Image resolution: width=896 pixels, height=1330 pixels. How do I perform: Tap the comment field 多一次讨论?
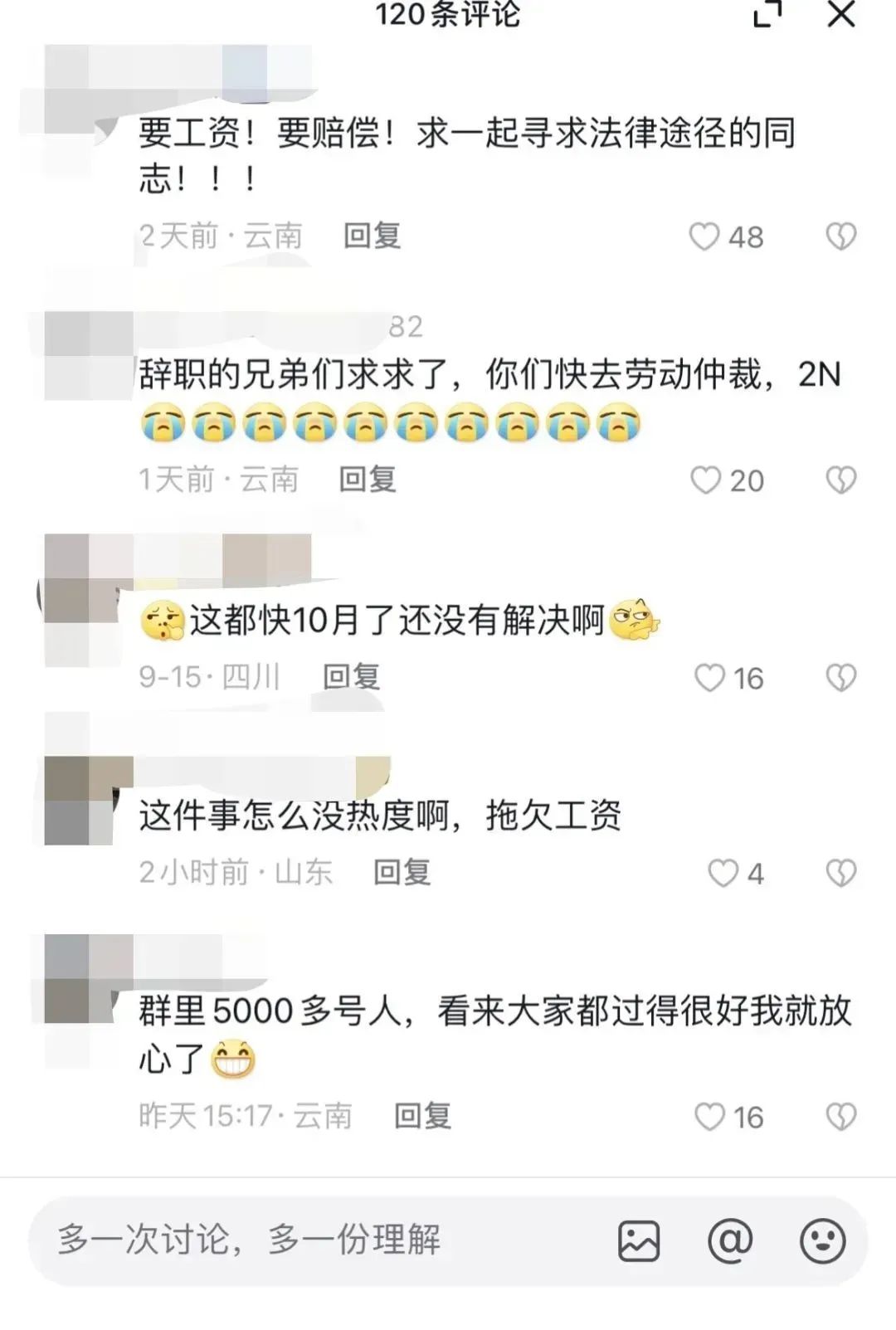(315, 1240)
